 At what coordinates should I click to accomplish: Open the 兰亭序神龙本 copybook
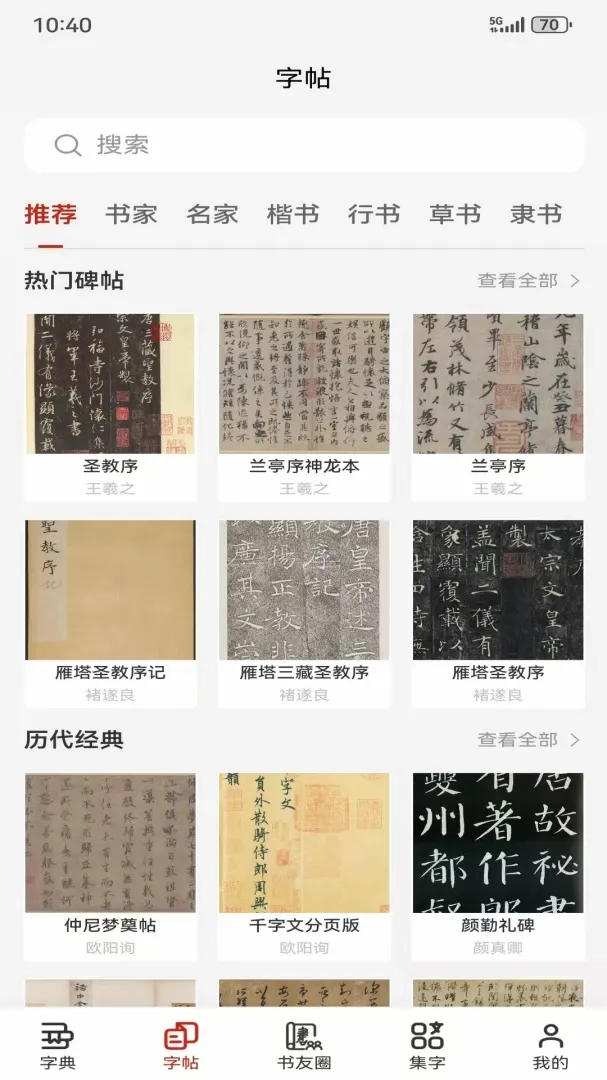[x=304, y=407]
